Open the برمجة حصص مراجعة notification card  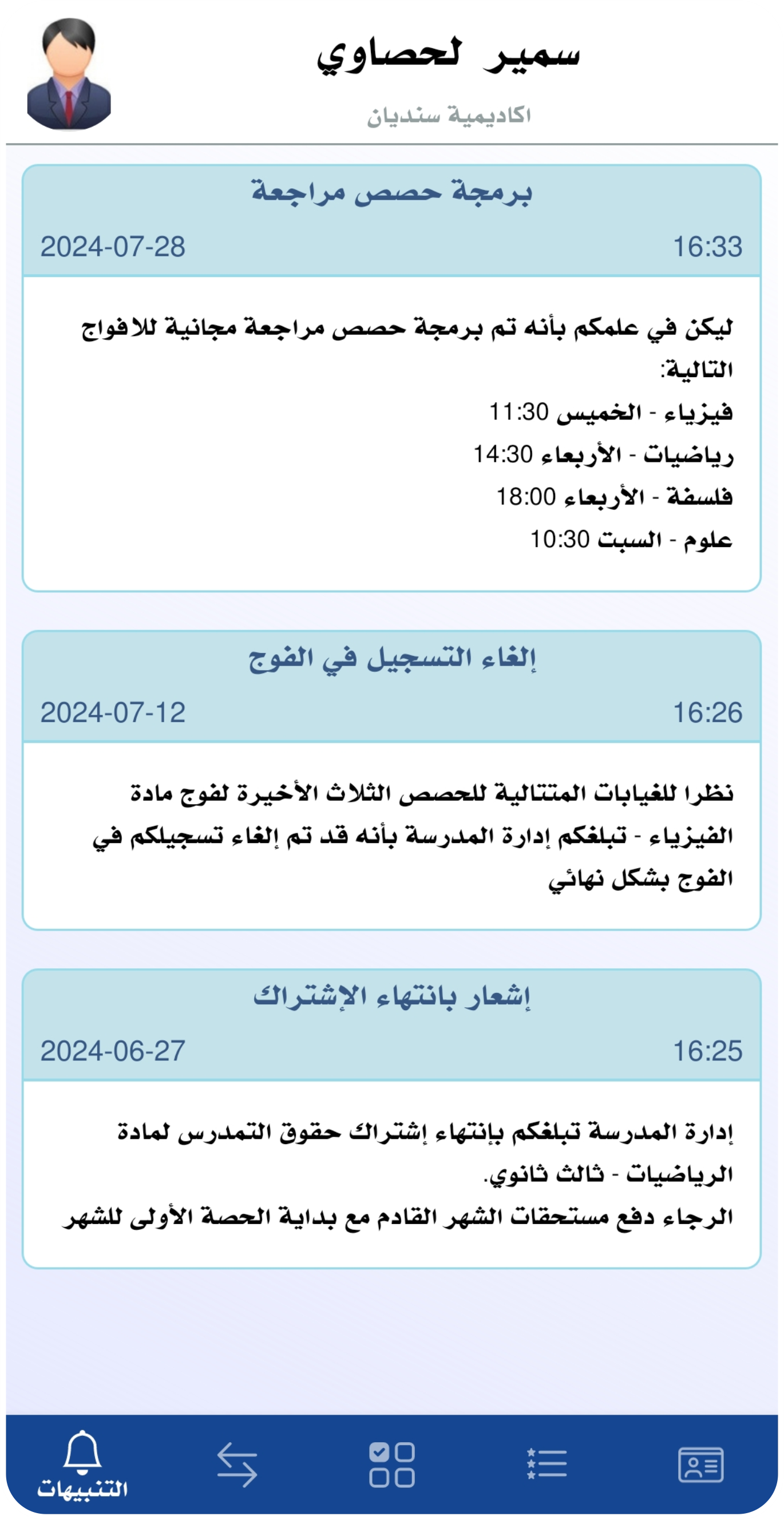pos(391,378)
